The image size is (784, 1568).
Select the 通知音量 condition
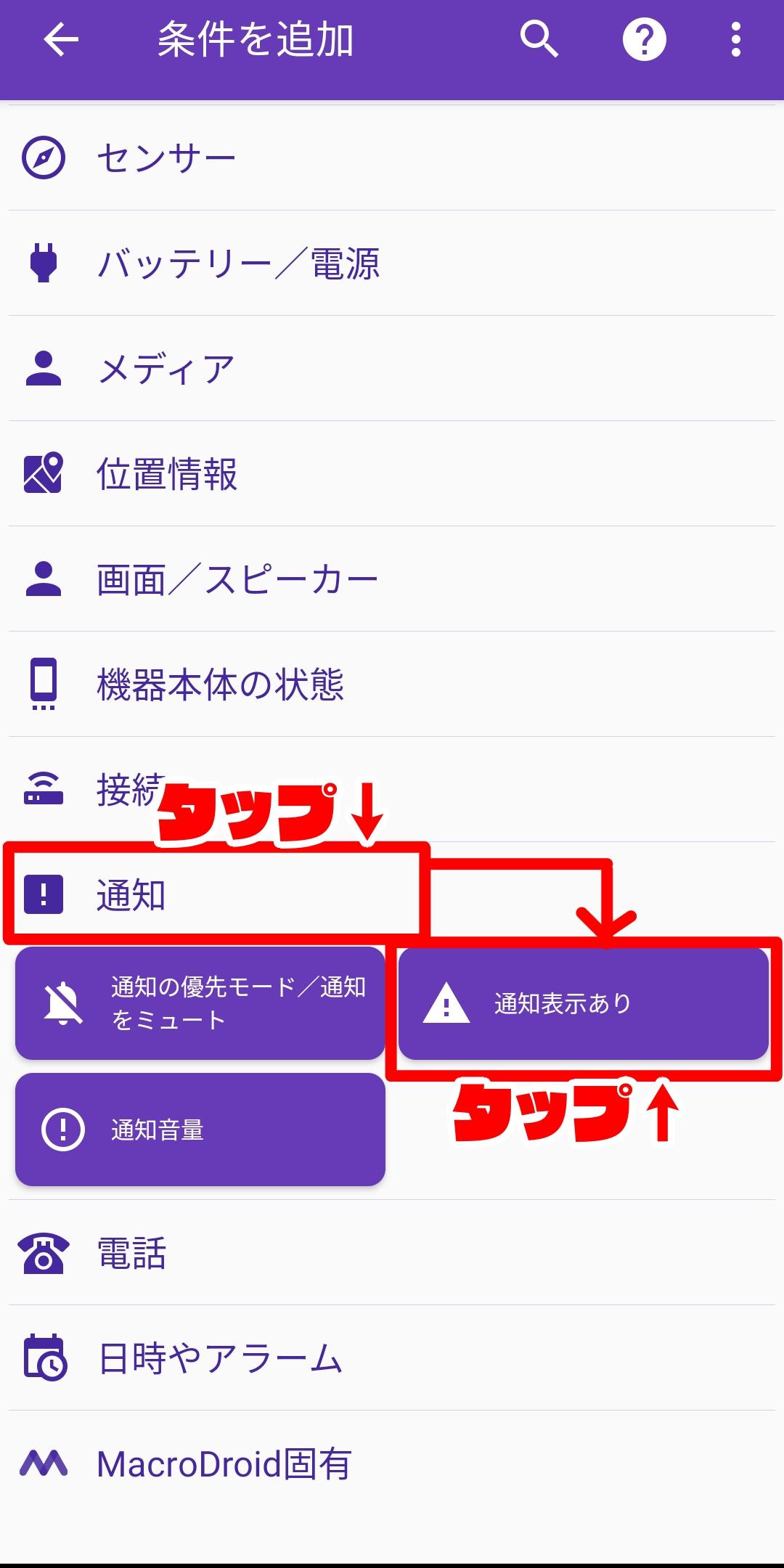click(x=200, y=1130)
